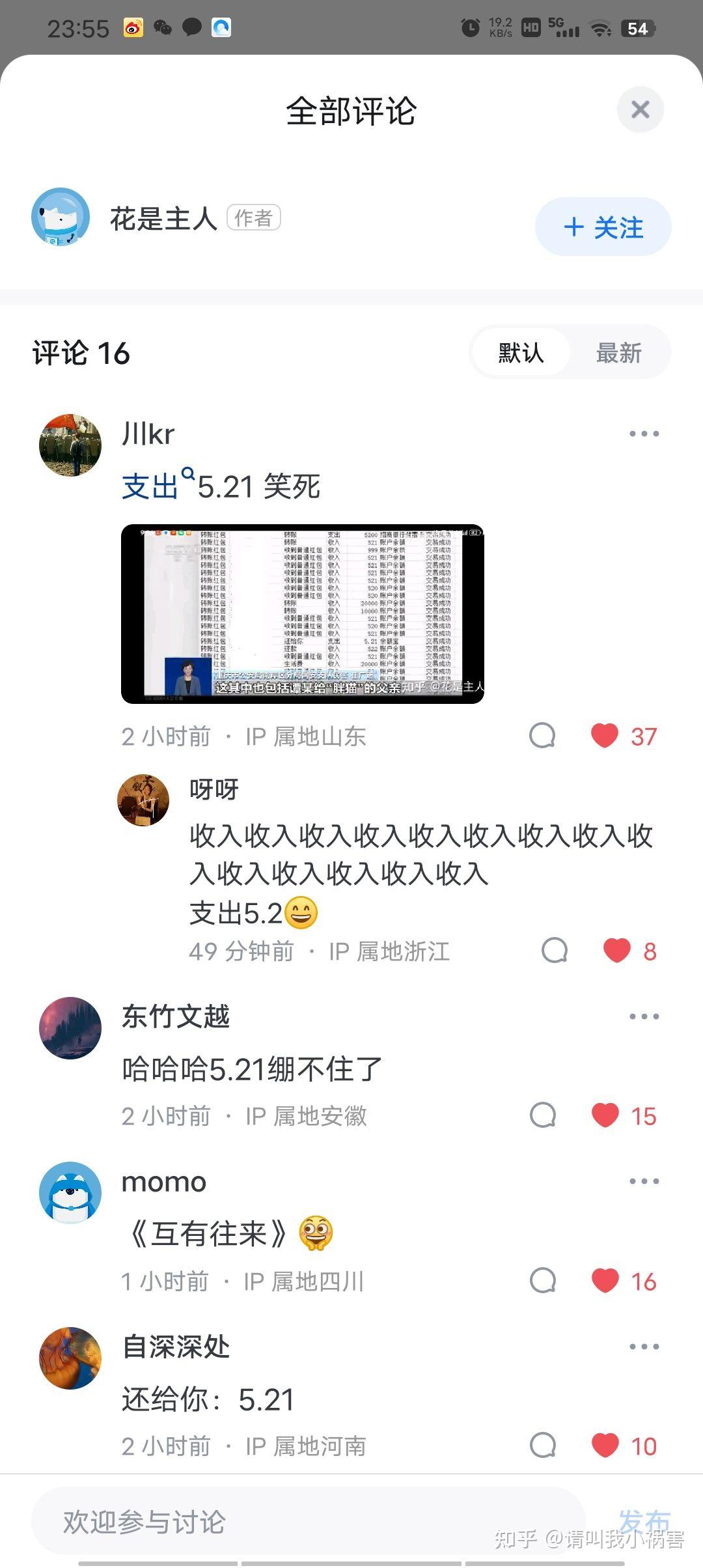Like 自深深处's comment

pos(605,1446)
